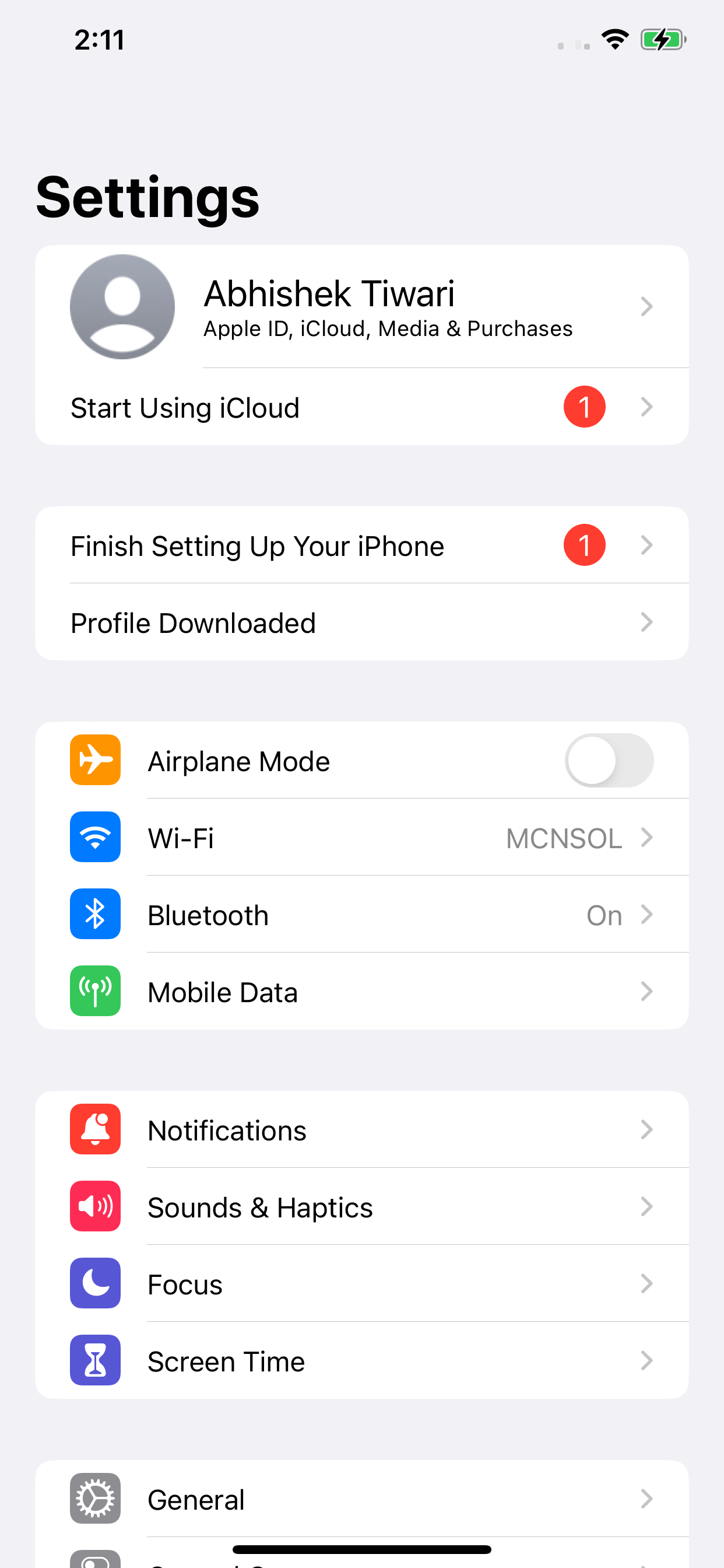This screenshot has width=724, height=1568.
Task: Open Sounds & Haptics
Action: pos(361,1207)
